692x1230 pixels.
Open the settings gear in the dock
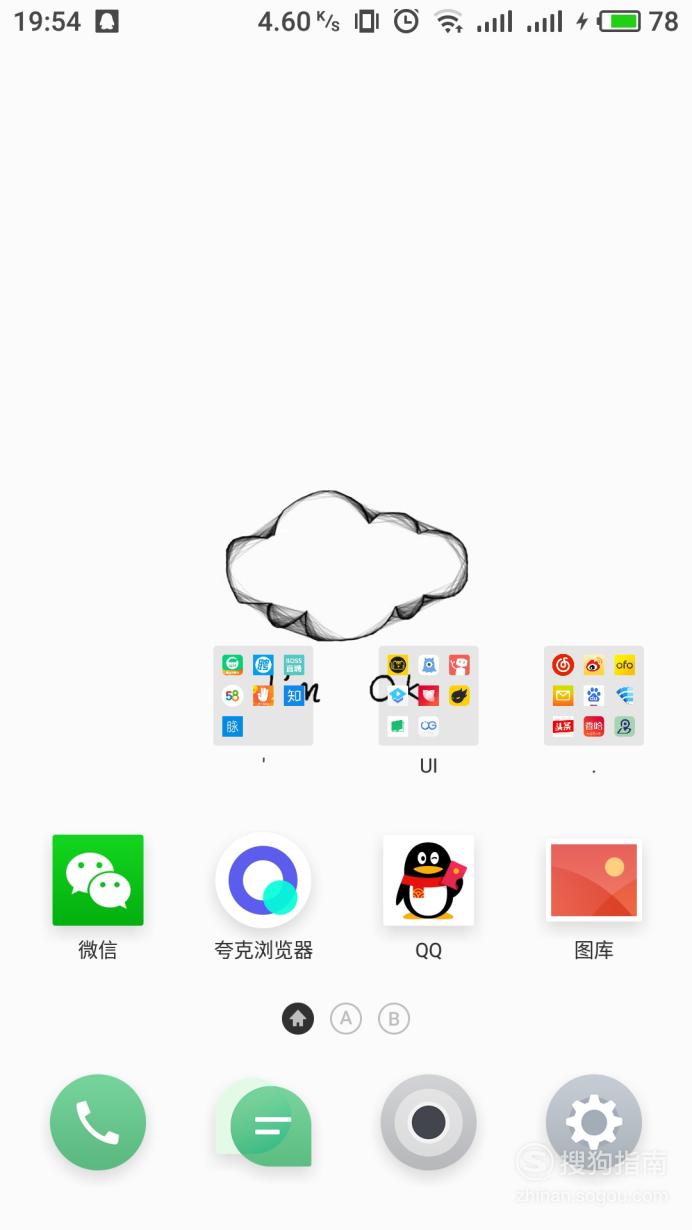point(594,1122)
